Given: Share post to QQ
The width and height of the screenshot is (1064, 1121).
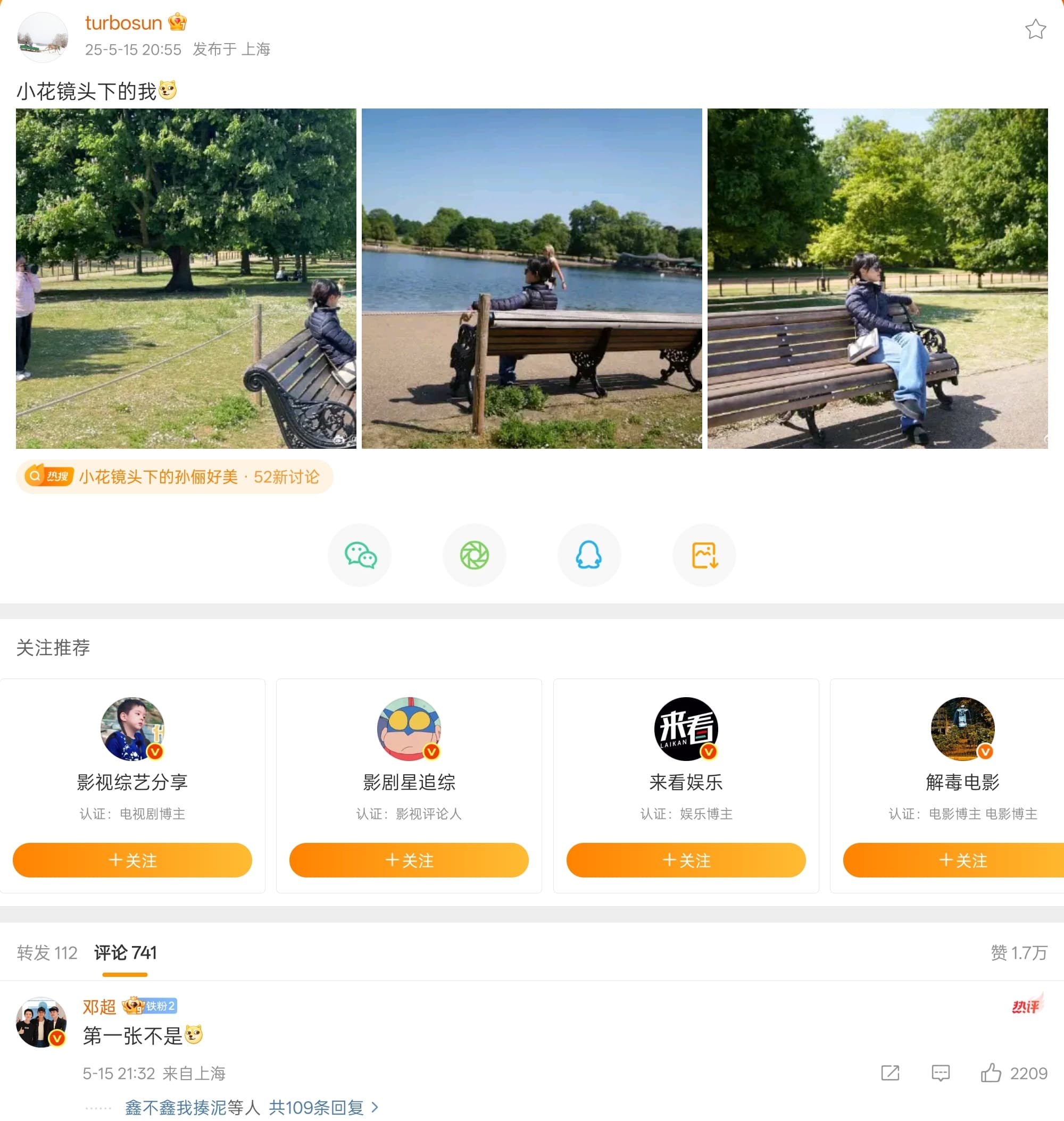Looking at the screenshot, I should 589,555.
